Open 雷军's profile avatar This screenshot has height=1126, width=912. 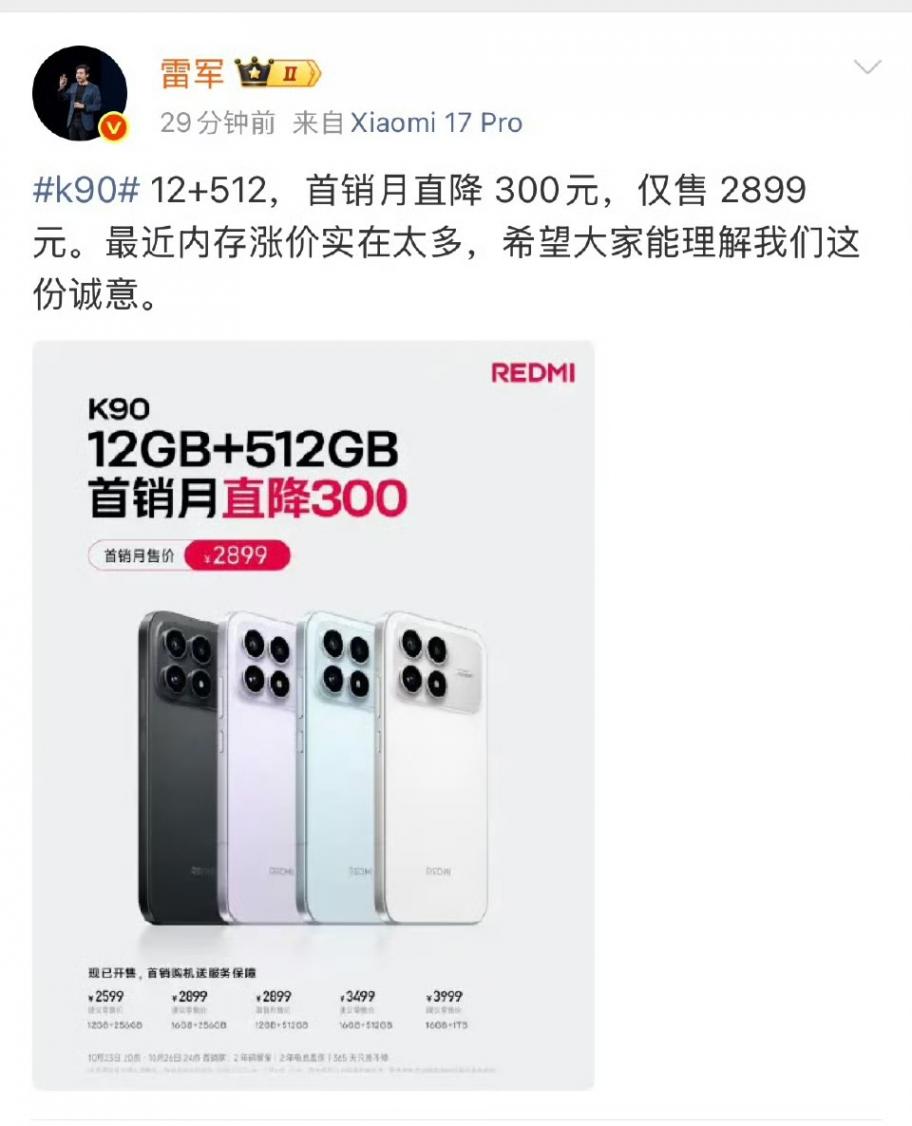79,93
